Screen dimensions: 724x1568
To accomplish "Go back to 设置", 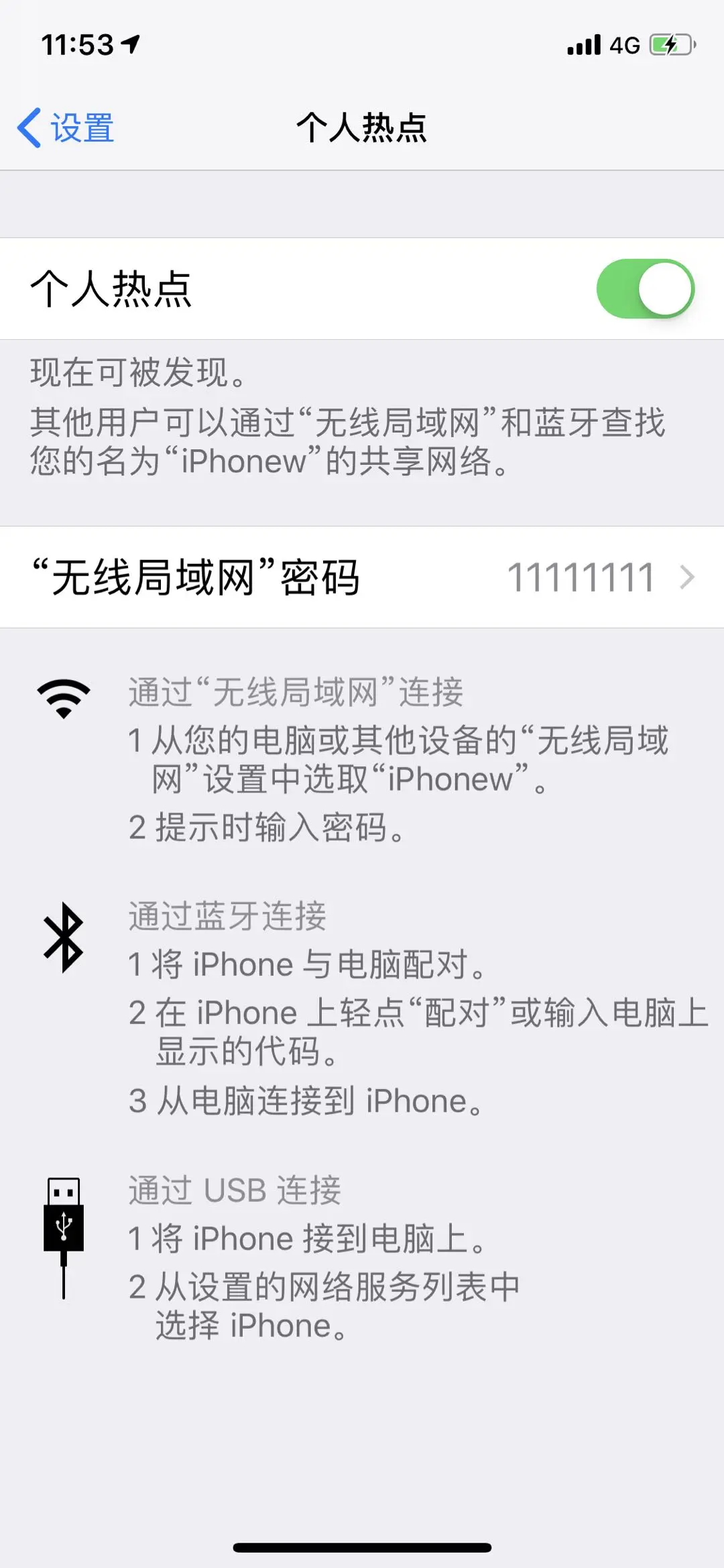I will click(66, 127).
